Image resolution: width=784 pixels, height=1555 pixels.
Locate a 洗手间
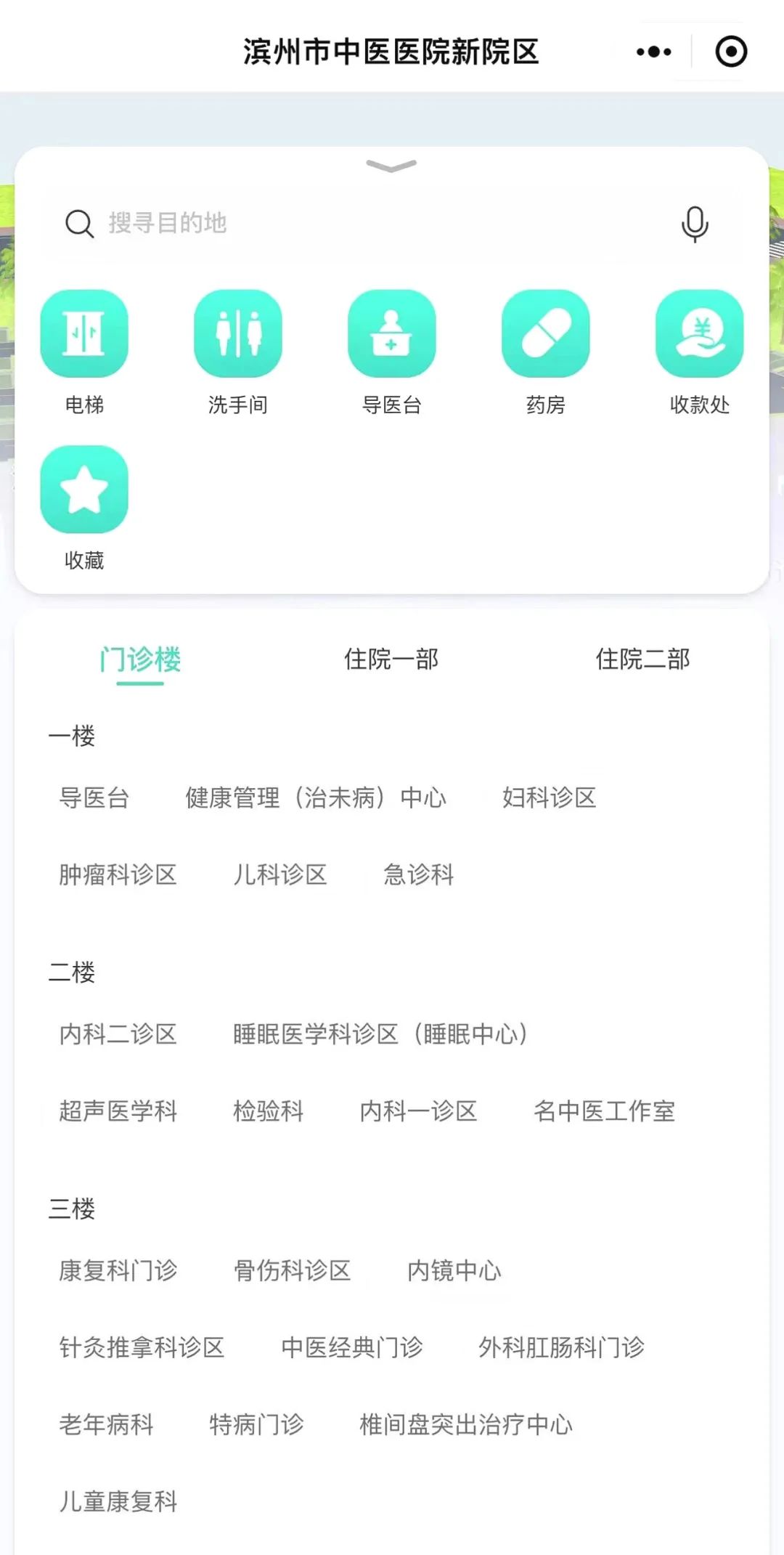238,333
